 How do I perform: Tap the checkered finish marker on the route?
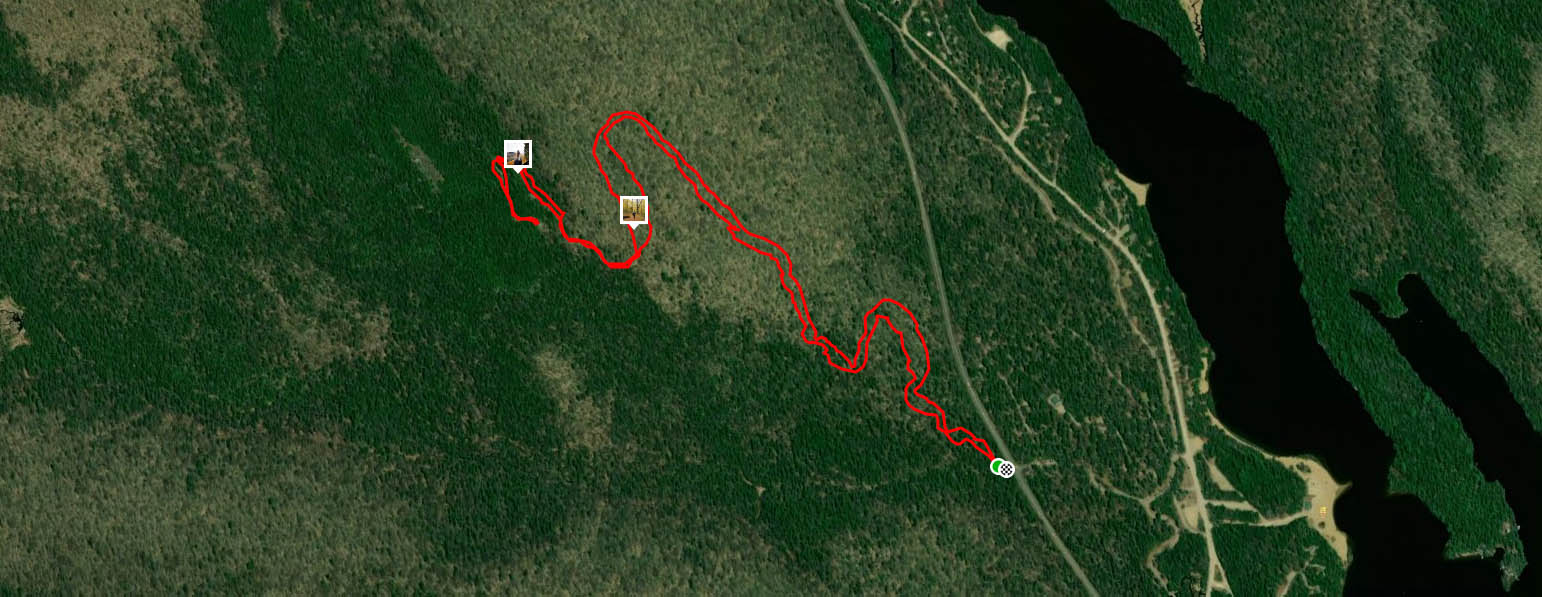click(x=1007, y=469)
